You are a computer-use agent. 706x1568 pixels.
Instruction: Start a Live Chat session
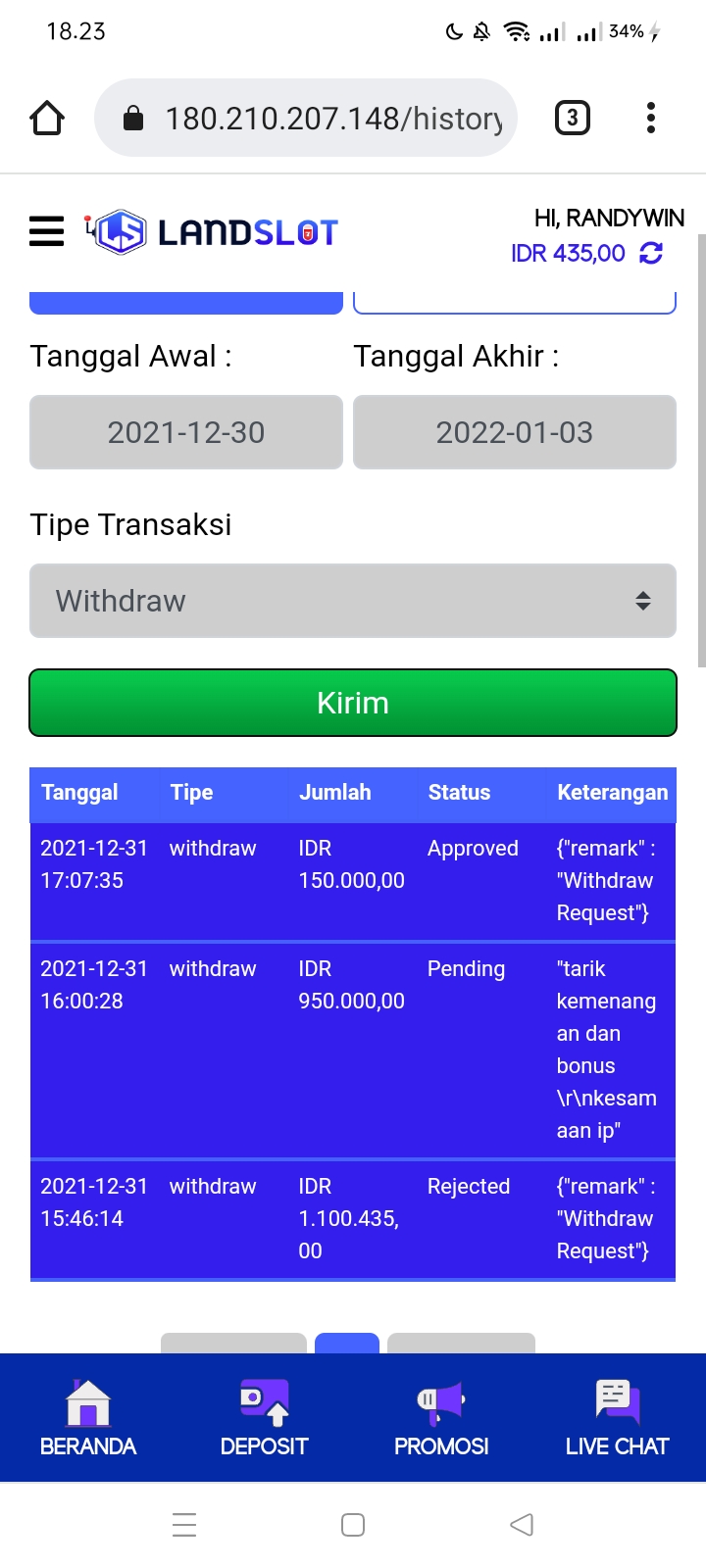(617, 1417)
